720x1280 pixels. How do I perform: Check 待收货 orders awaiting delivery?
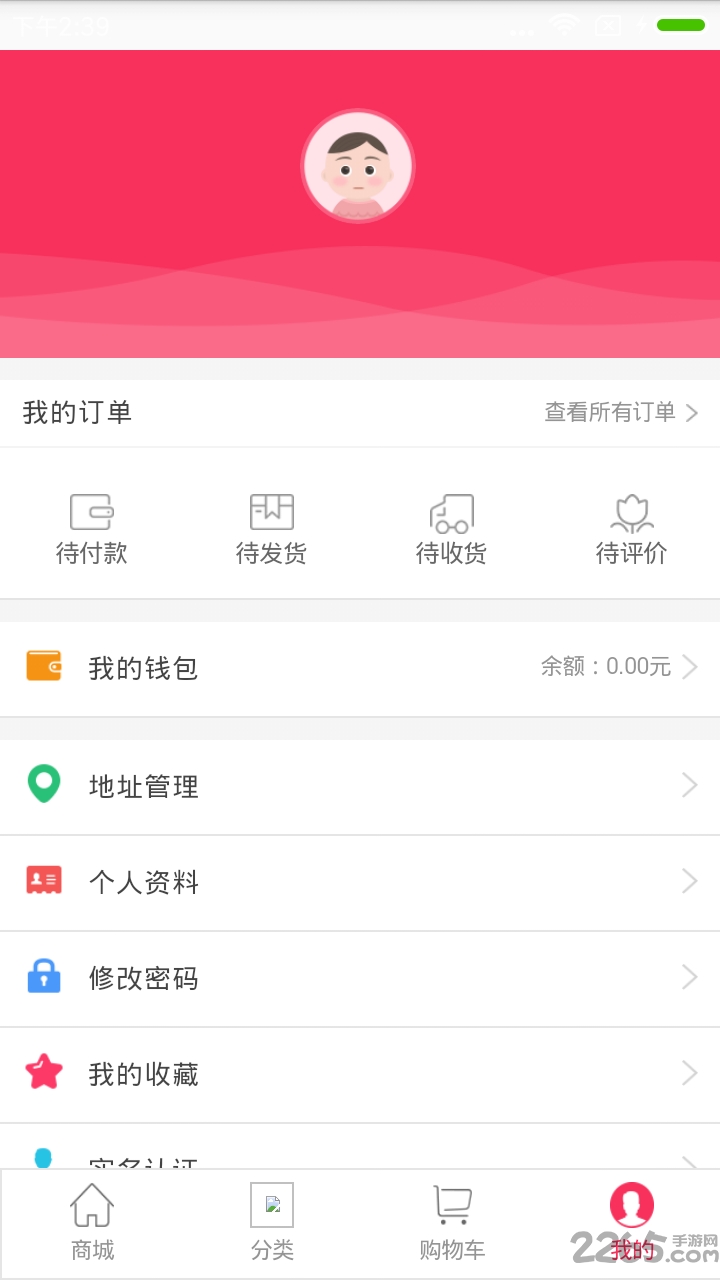[451, 529]
